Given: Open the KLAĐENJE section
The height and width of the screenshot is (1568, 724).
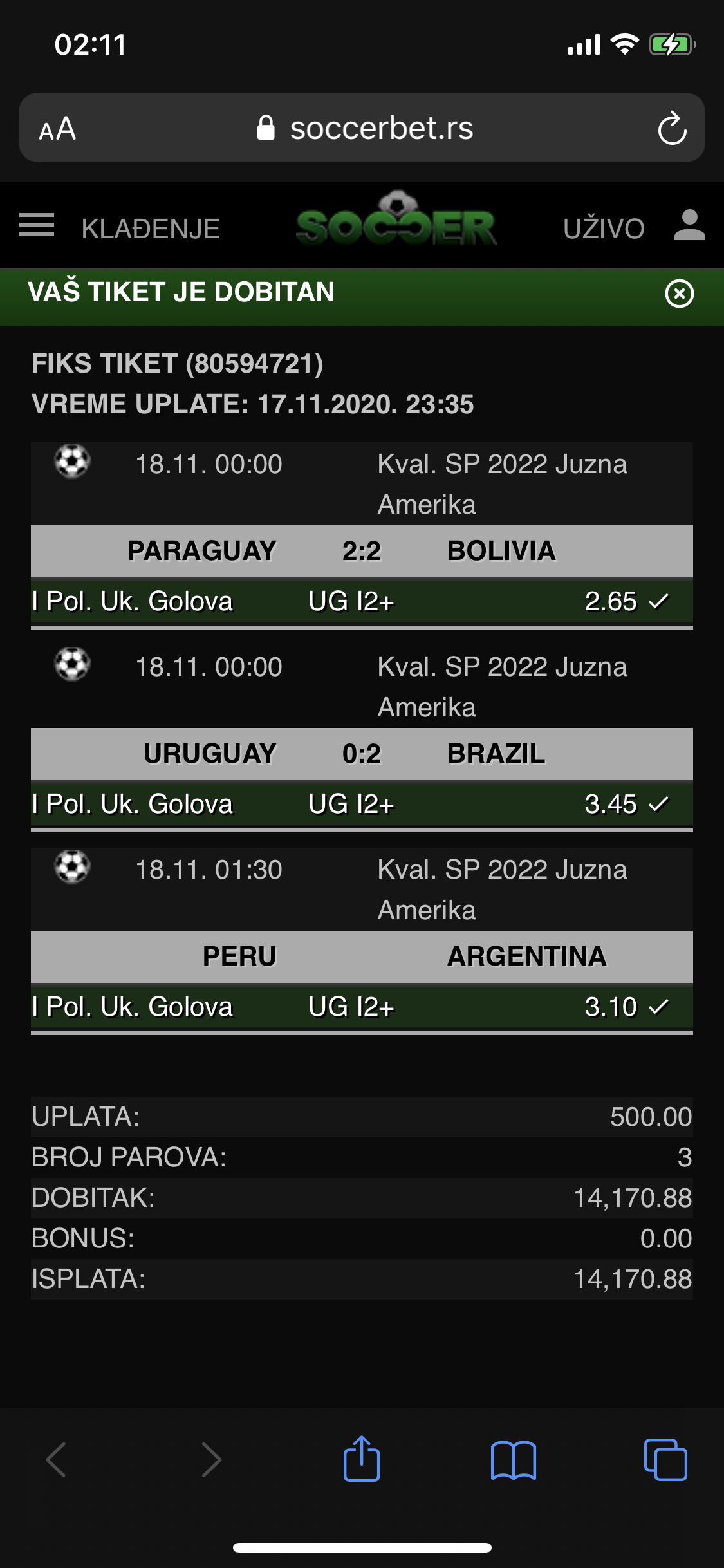Looking at the screenshot, I should (151, 229).
